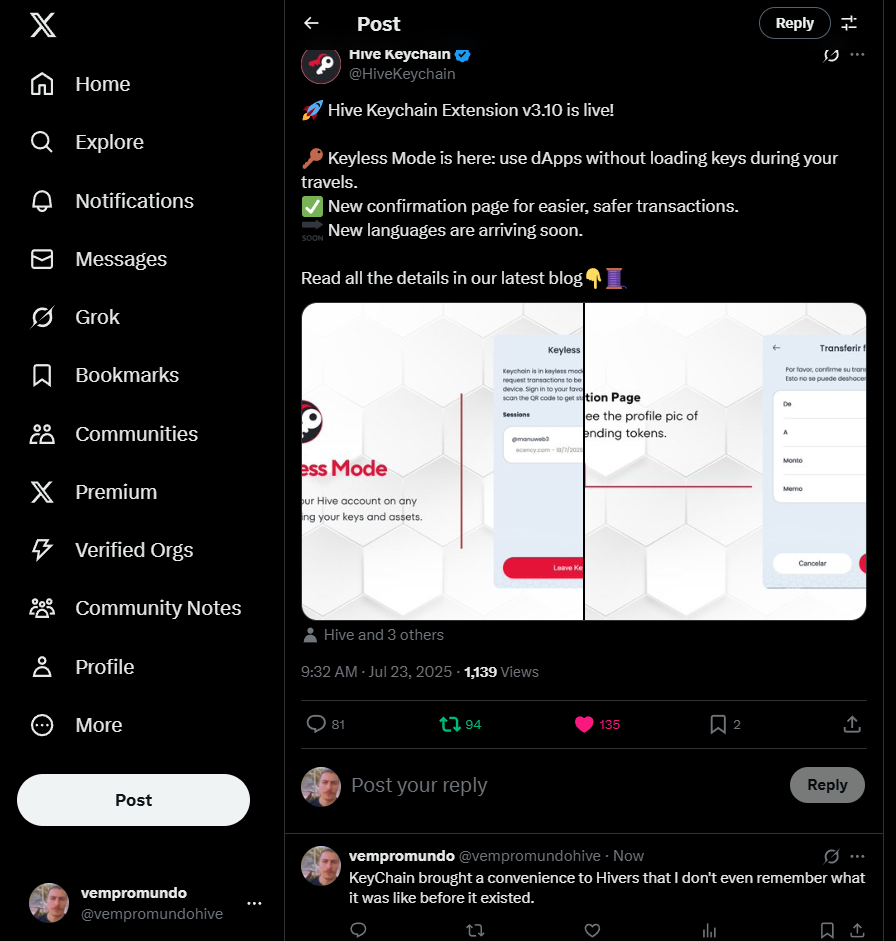Repost the Hive Keychain post
This screenshot has width=896, height=941.
point(451,724)
